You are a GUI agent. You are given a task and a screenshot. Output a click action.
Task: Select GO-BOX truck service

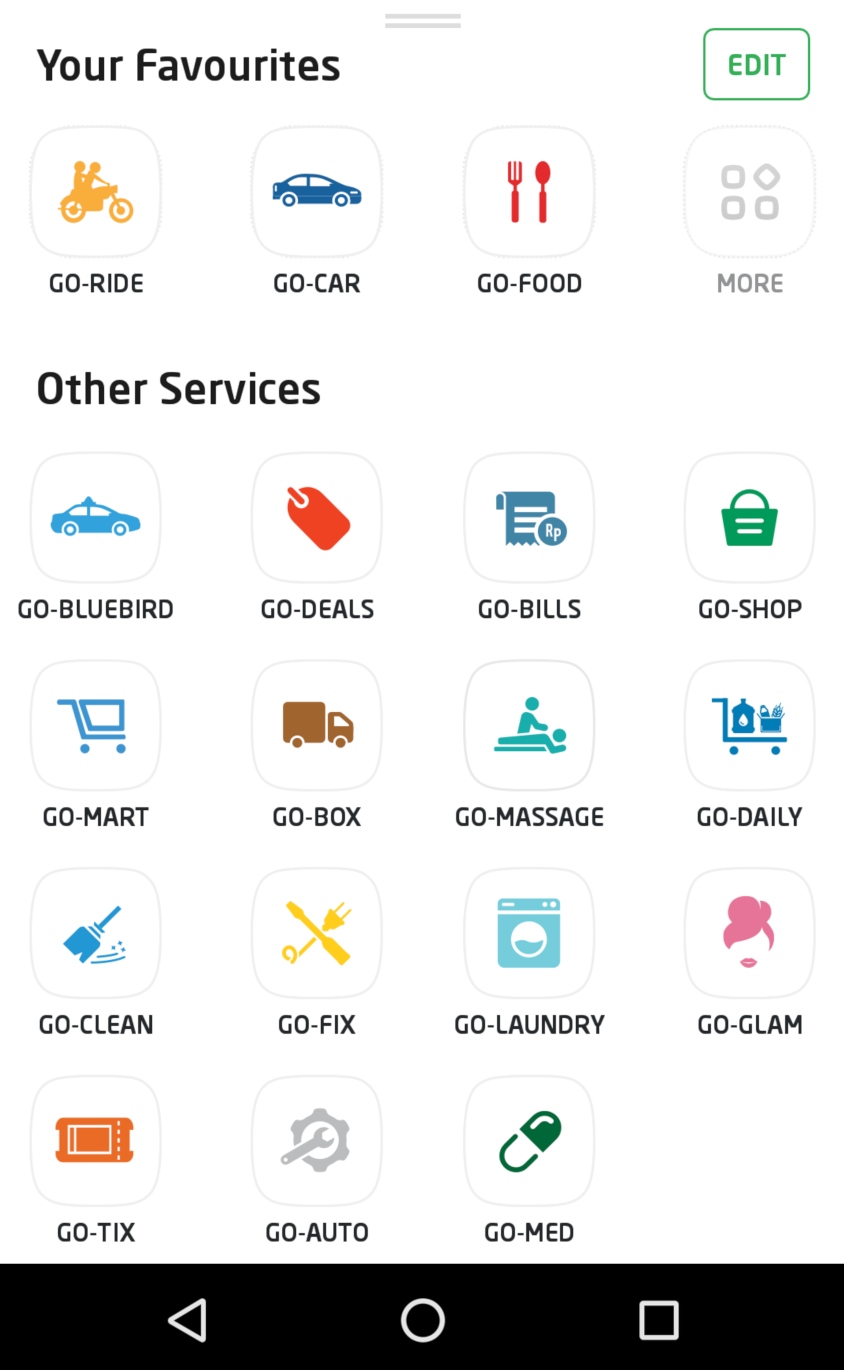317,725
